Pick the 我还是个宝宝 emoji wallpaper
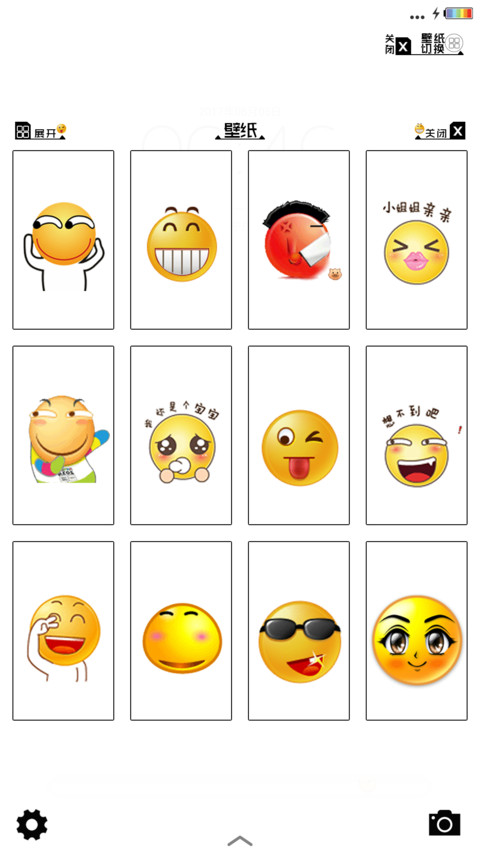480x853 pixels. coord(181,435)
